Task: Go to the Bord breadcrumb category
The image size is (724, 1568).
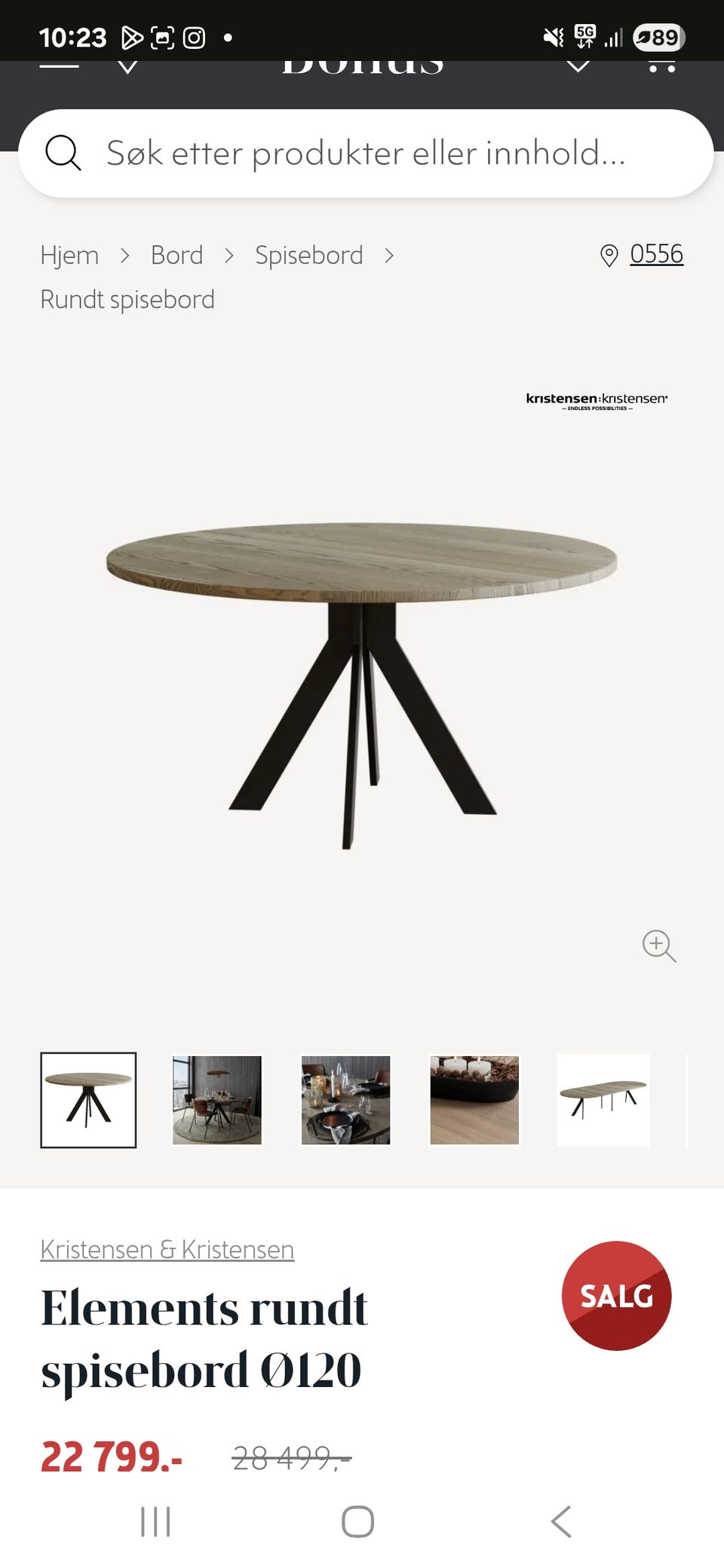Action: [176, 256]
